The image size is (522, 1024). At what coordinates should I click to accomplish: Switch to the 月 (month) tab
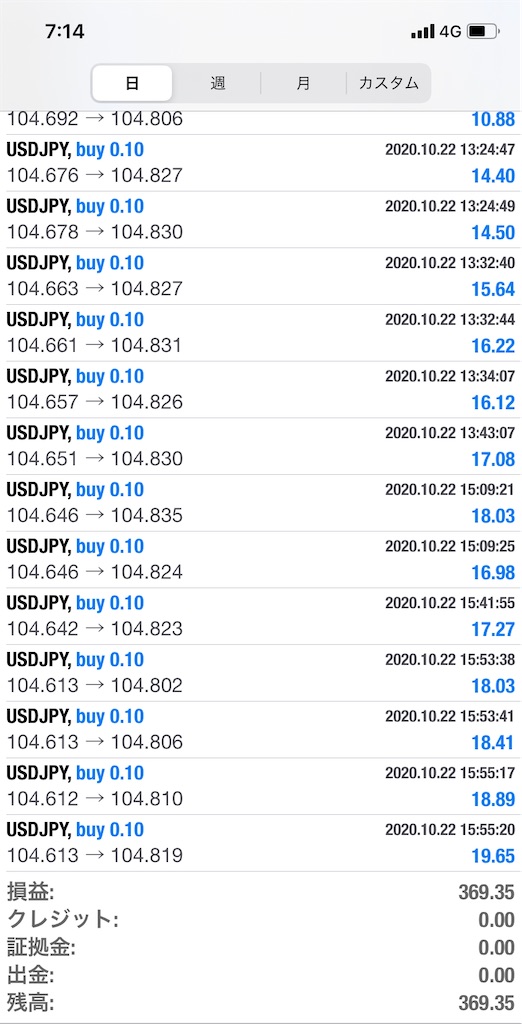(303, 84)
